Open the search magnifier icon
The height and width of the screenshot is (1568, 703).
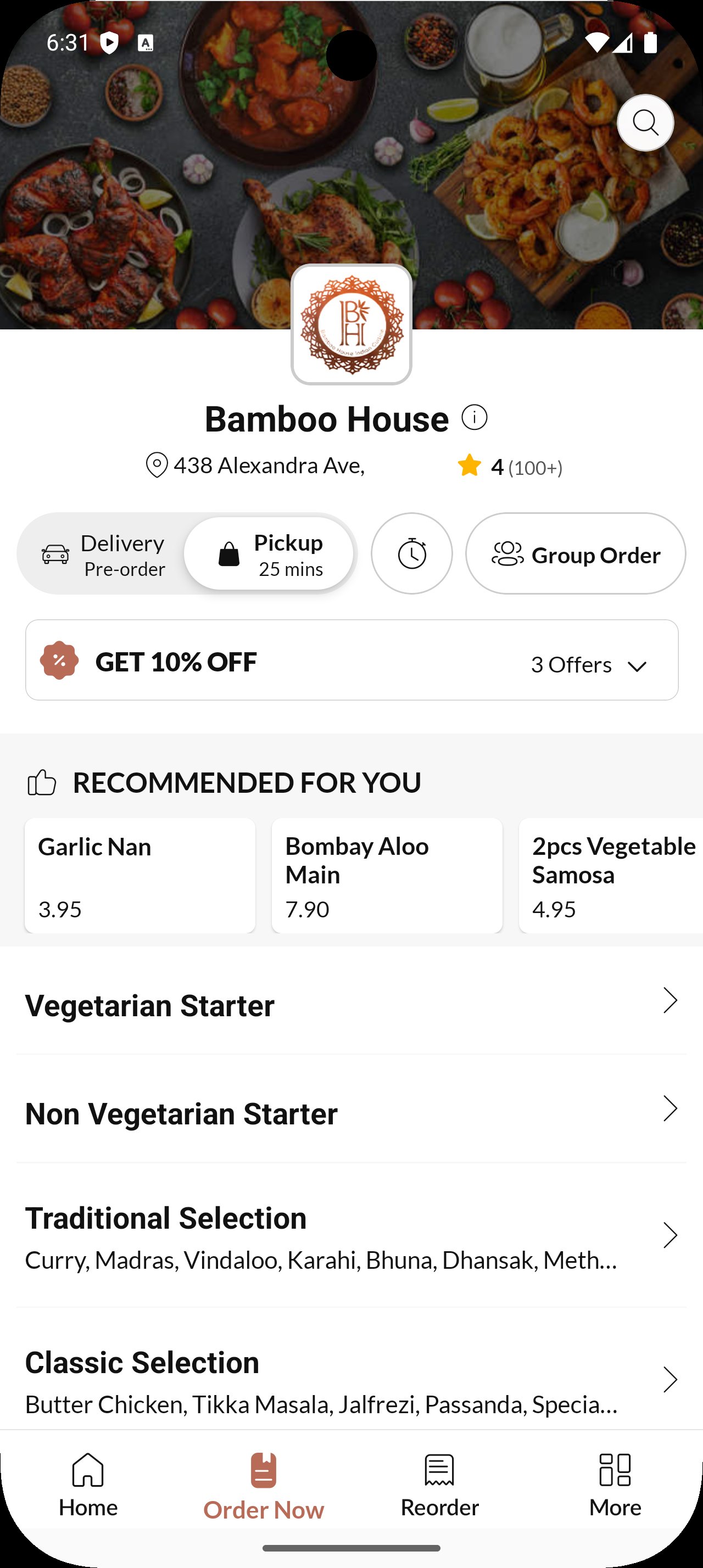pos(645,123)
